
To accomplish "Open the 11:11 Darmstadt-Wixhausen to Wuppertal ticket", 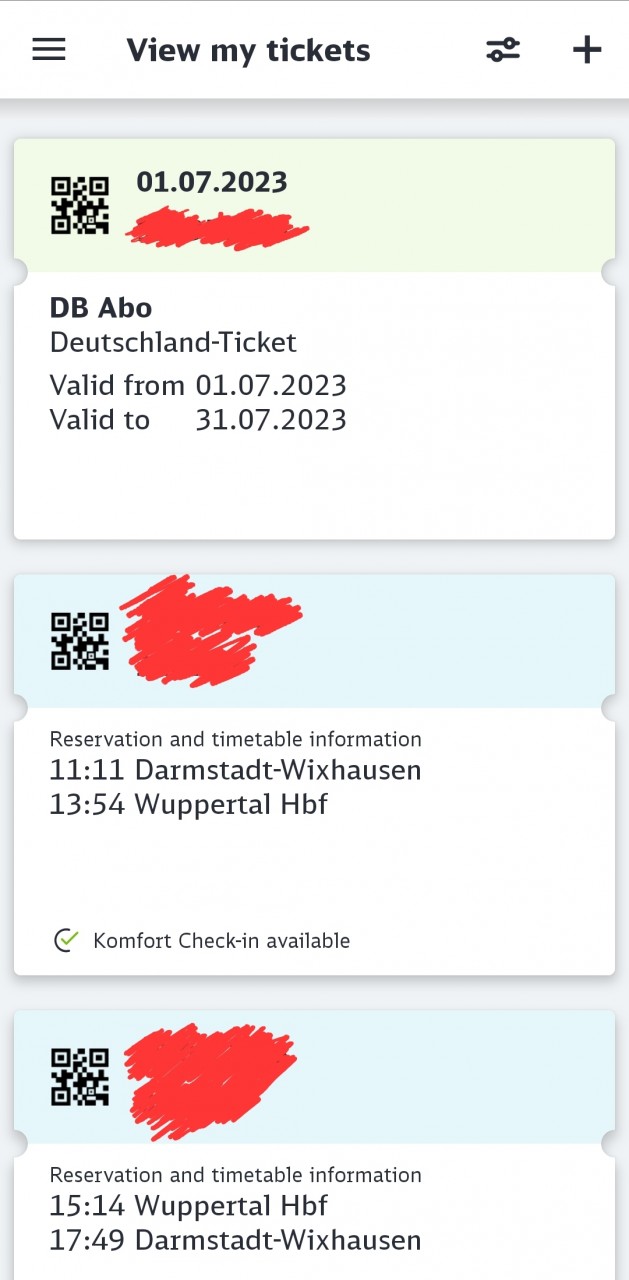I will click(x=314, y=775).
